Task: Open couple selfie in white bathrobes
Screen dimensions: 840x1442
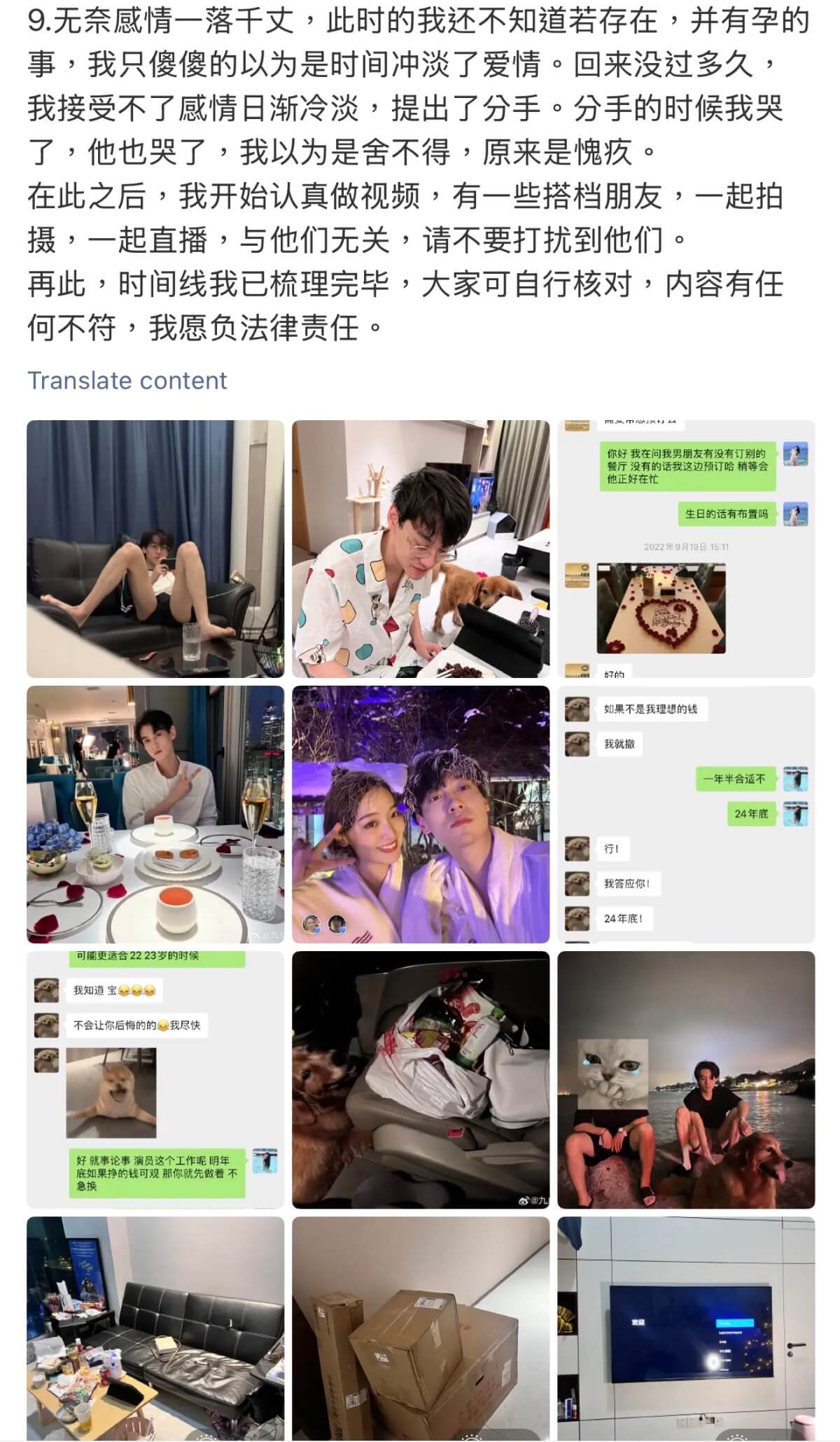Action: [x=420, y=814]
